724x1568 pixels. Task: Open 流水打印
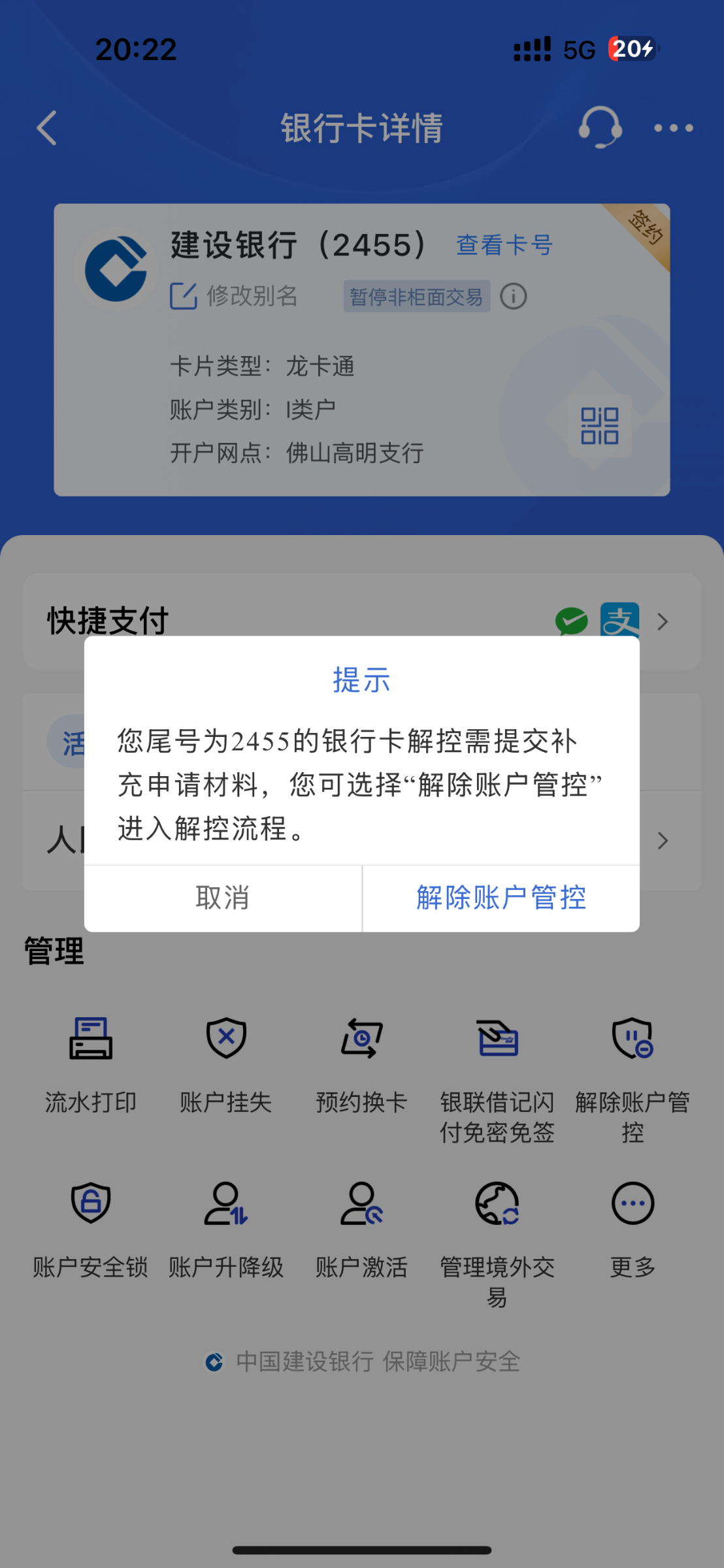click(91, 1063)
